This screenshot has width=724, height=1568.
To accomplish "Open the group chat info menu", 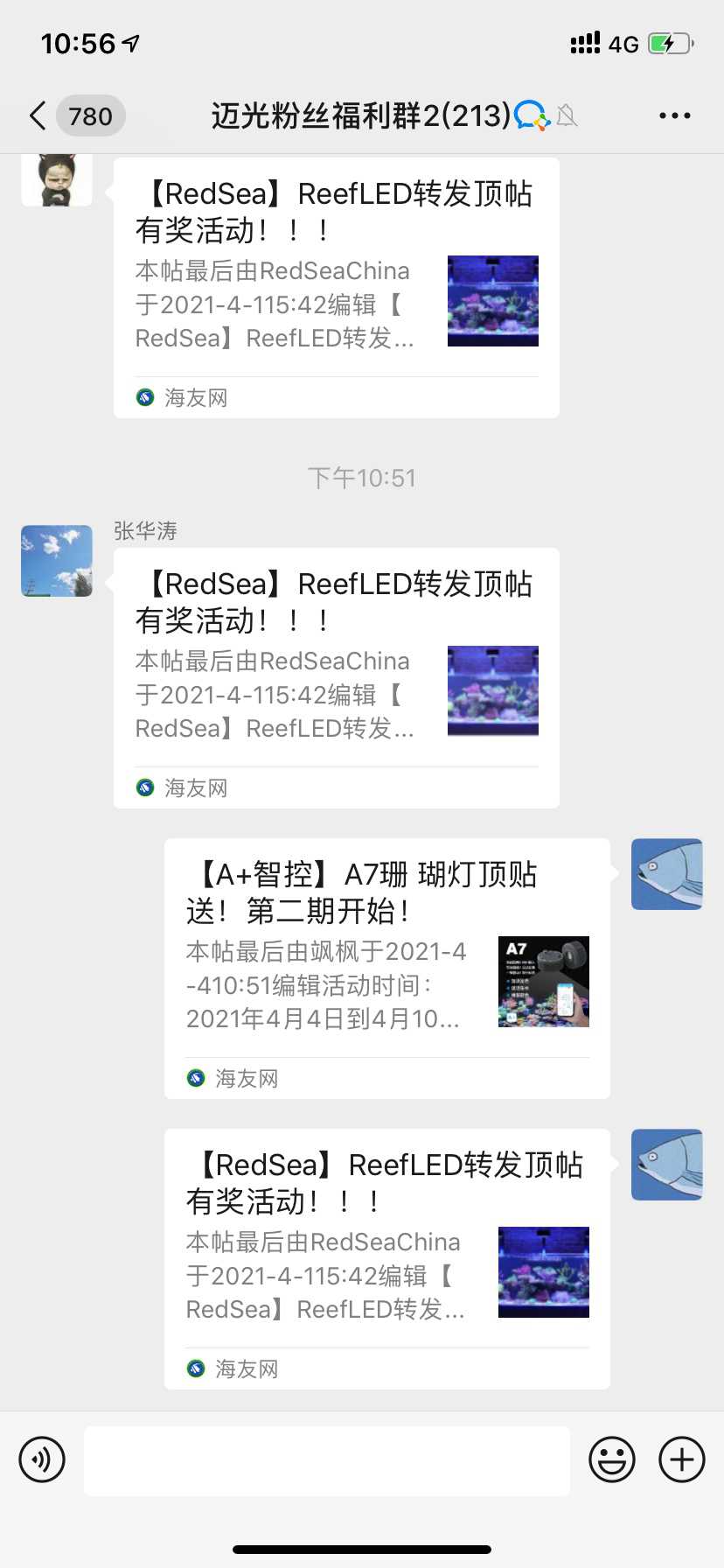I will coord(674,115).
